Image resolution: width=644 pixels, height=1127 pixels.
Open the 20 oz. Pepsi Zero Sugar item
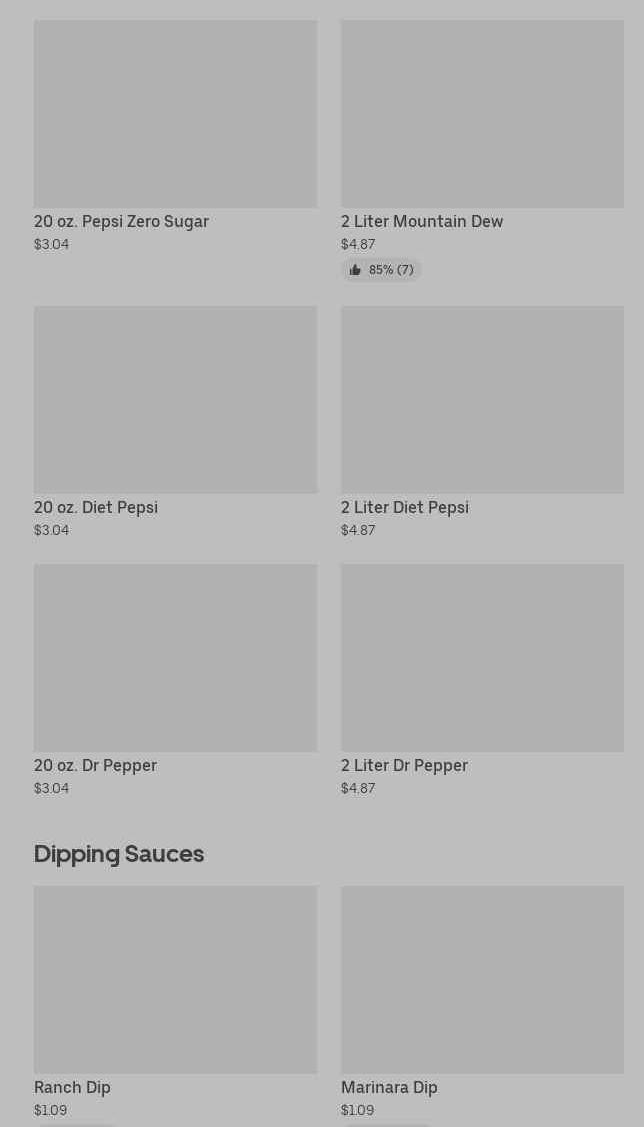[x=175, y=137]
